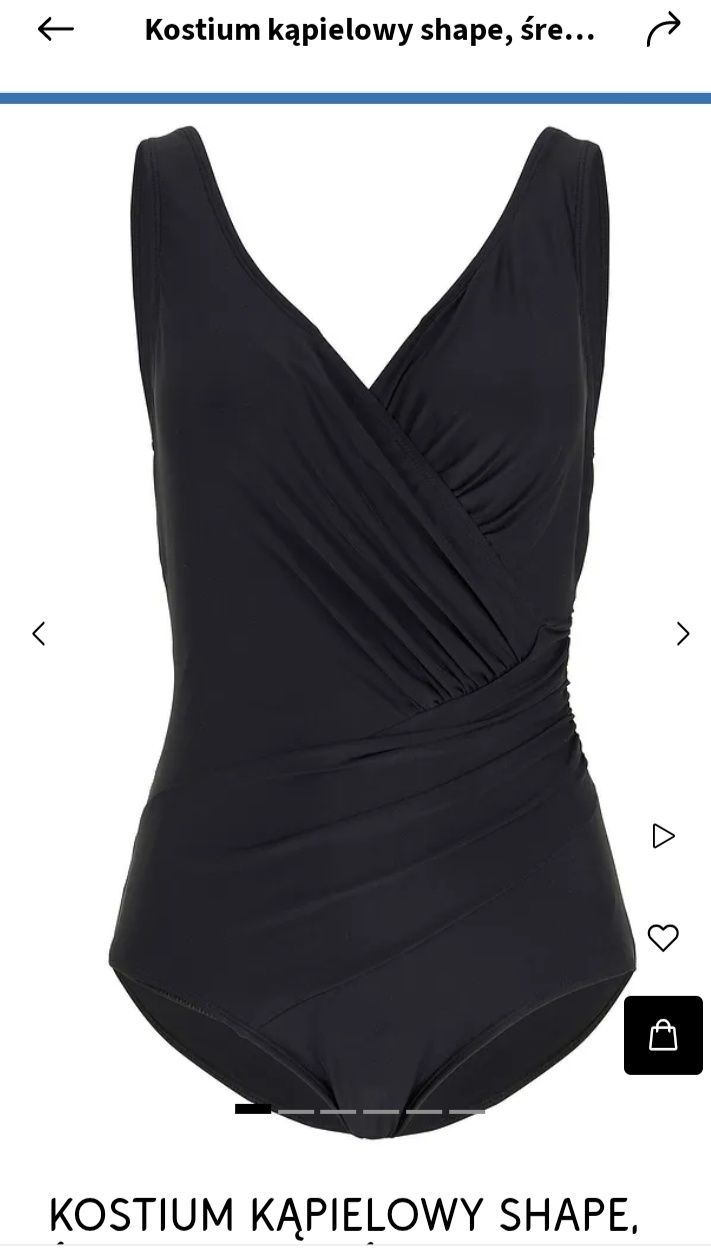The width and height of the screenshot is (711, 1256).
Task: Add the swimsuit to favorites
Action: pos(663,937)
